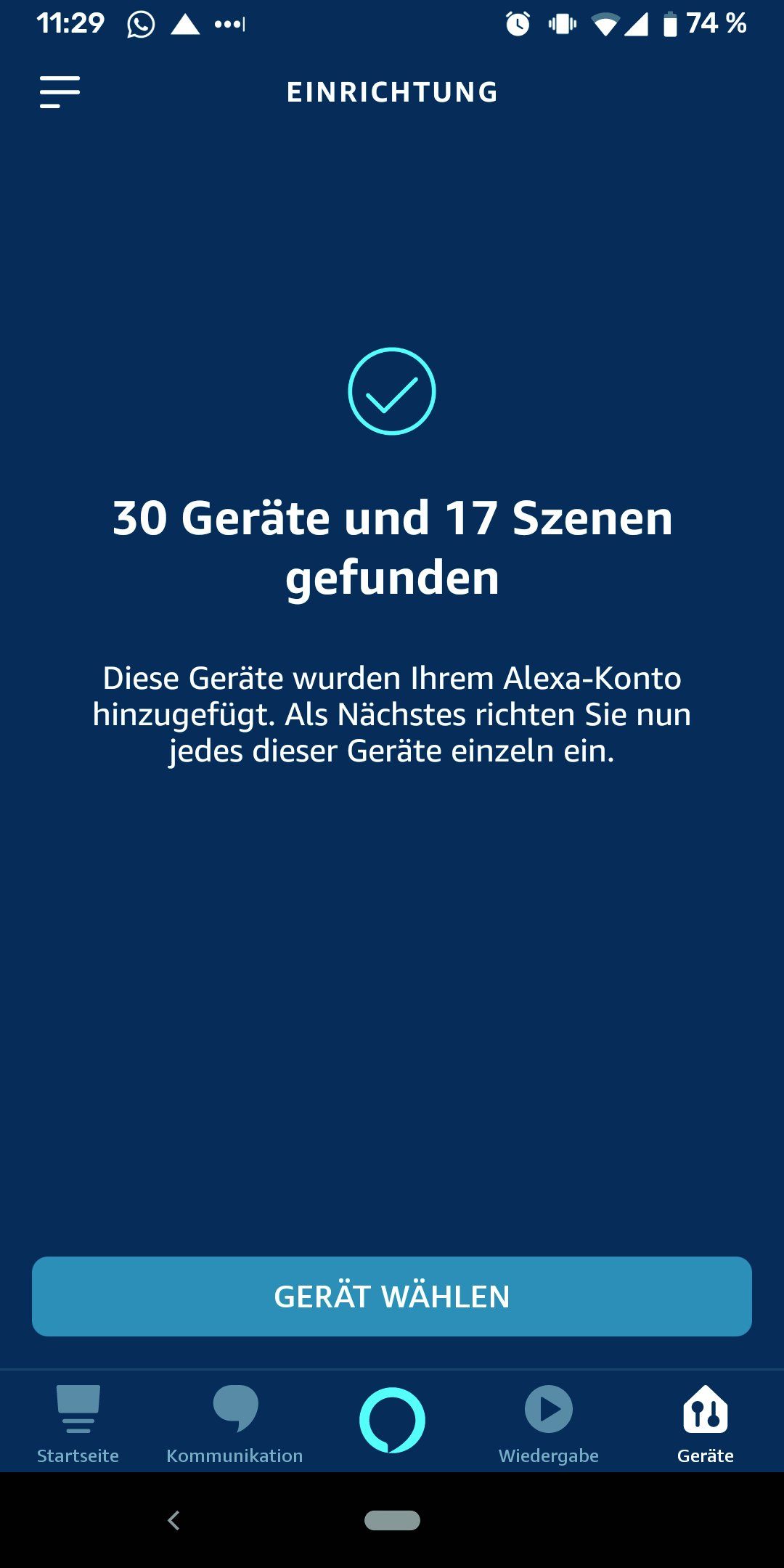Viewport: 784px width, 1568px height.
Task: Open the Kommunikation tab
Action: pyautogui.click(x=234, y=1423)
